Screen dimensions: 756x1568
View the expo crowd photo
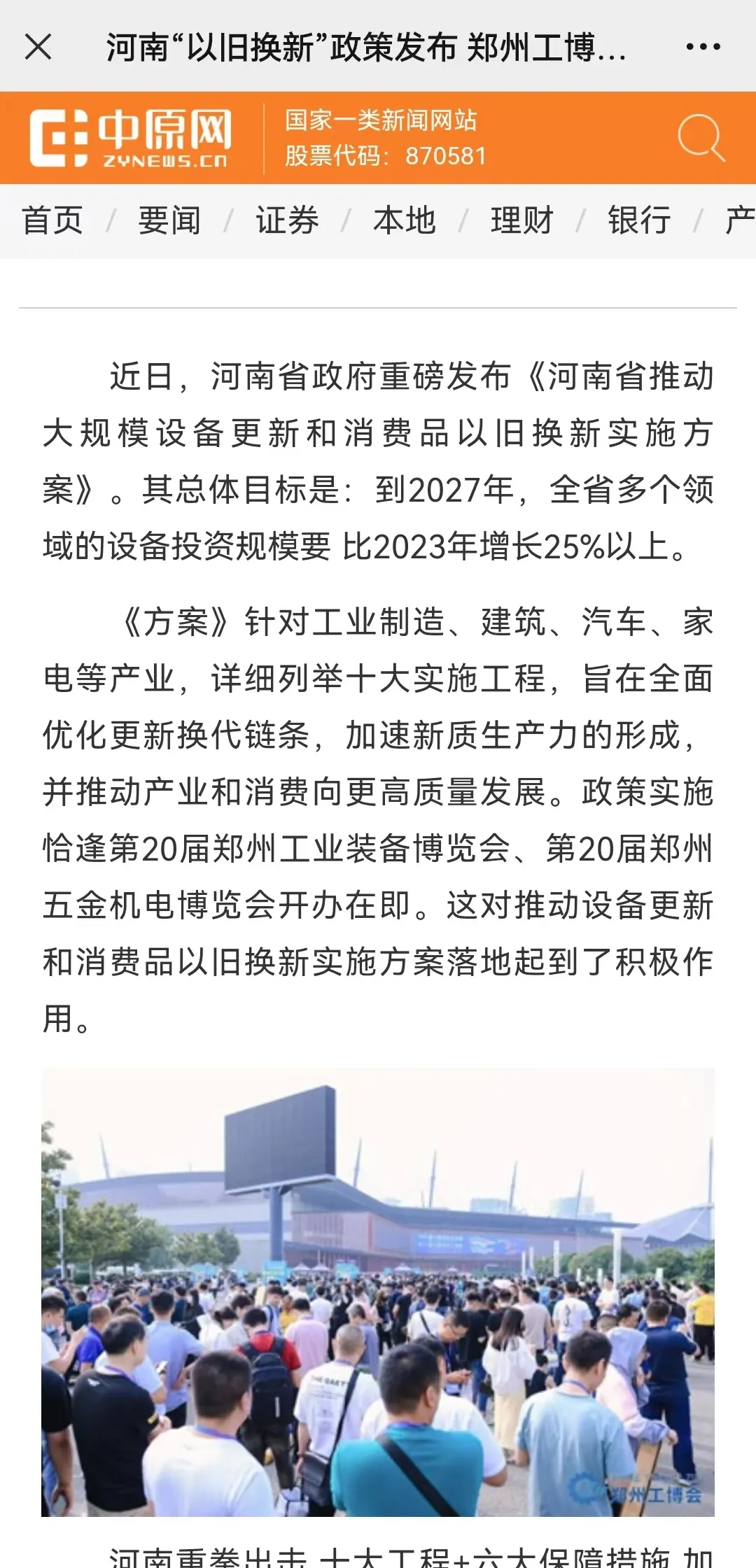[x=378, y=1291]
